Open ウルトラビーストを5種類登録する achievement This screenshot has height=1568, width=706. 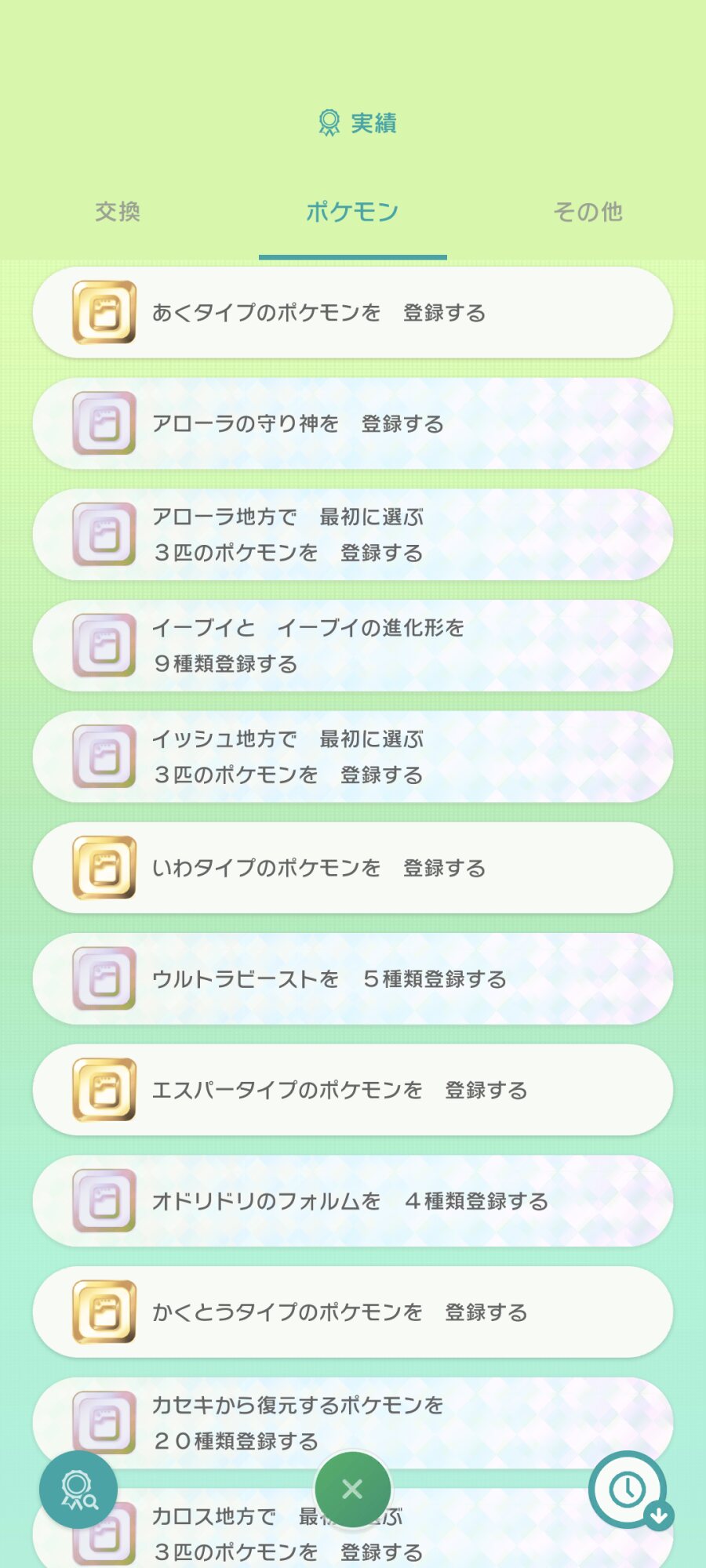point(353,978)
